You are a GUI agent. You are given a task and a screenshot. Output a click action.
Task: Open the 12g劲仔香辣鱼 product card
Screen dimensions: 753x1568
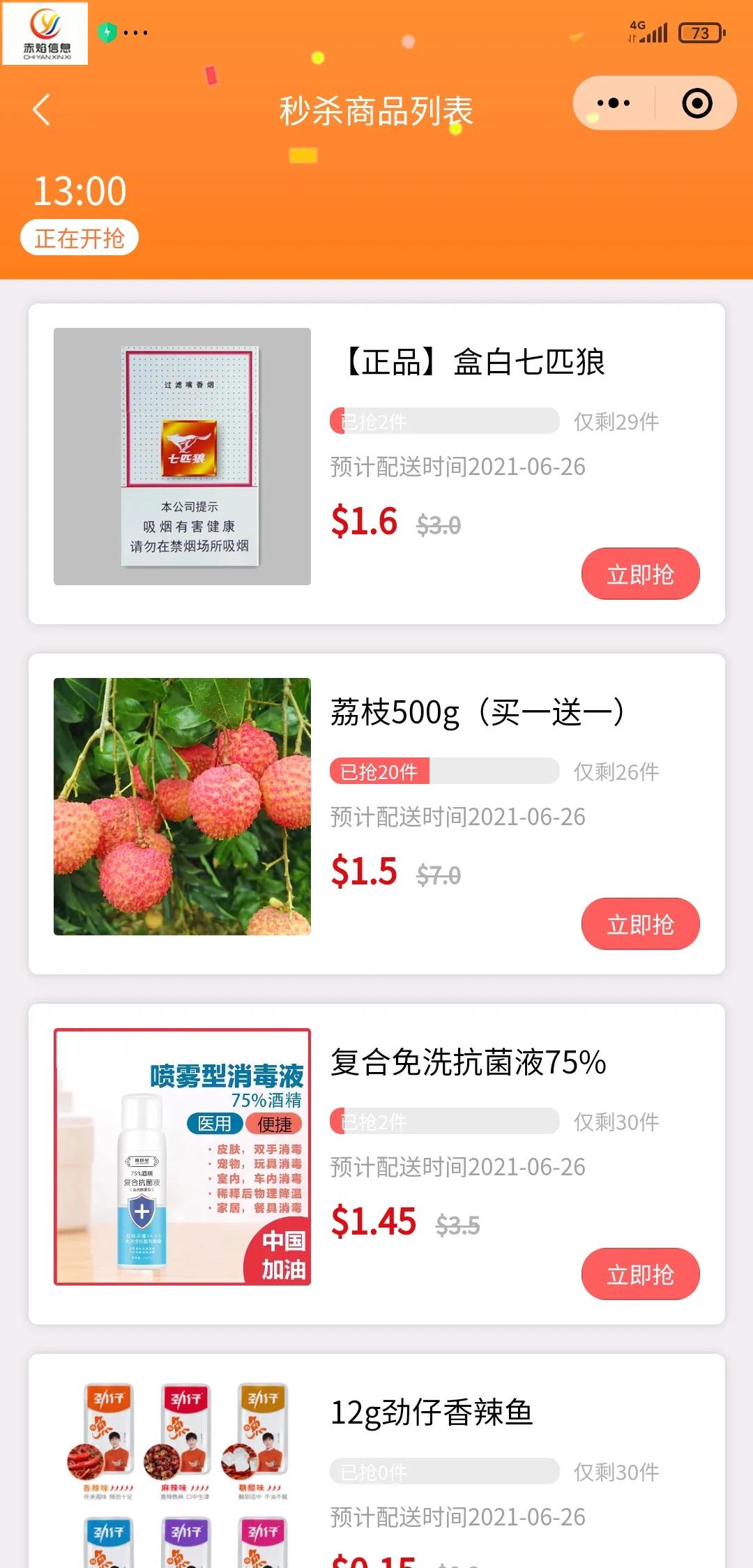pos(432,1413)
